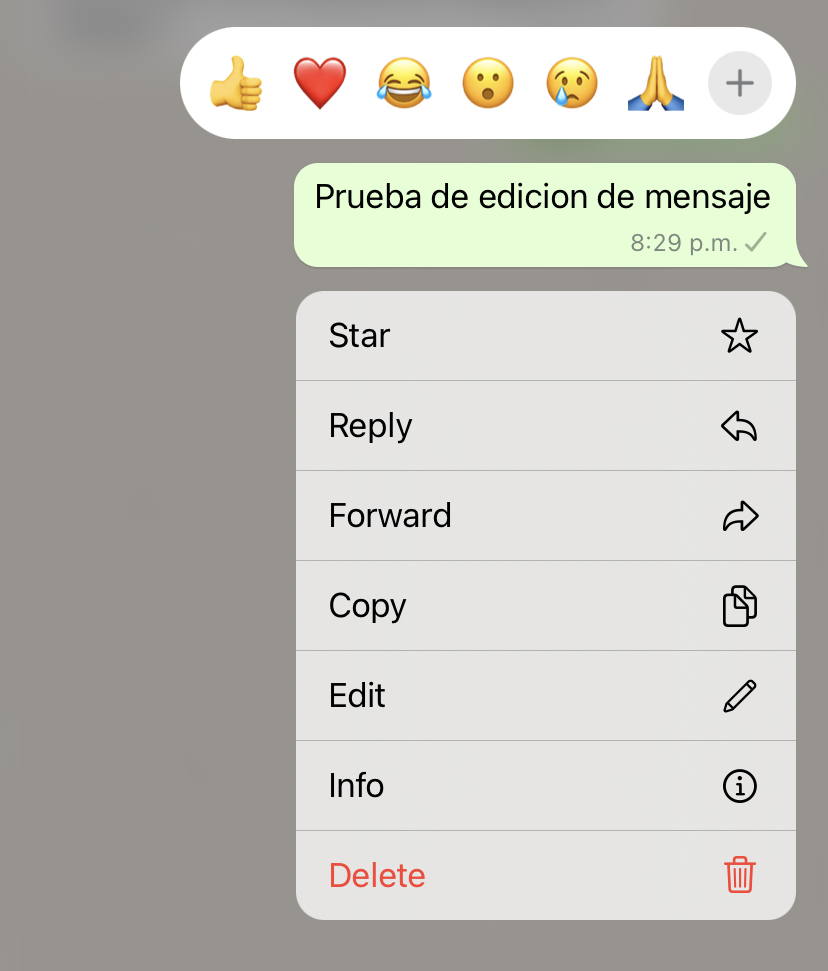The width and height of the screenshot is (828, 971).
Task: Copy the message text
Action: click(x=545, y=606)
